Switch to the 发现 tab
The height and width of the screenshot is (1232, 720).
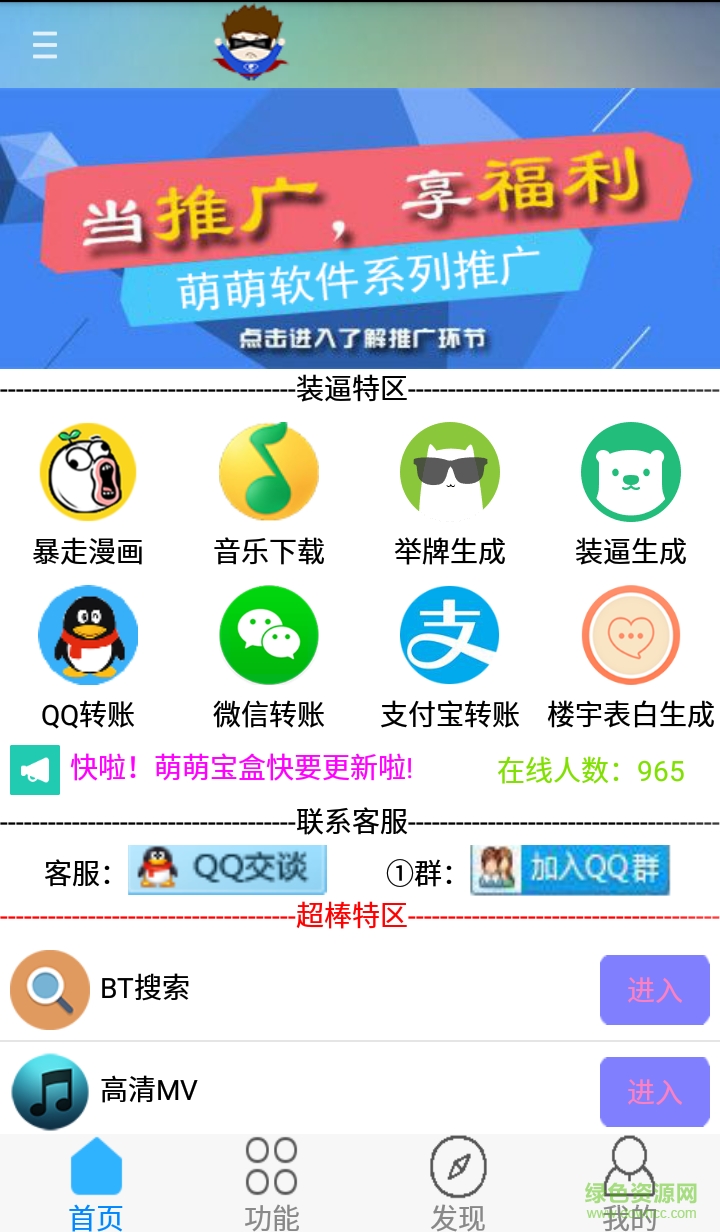coord(458,1185)
